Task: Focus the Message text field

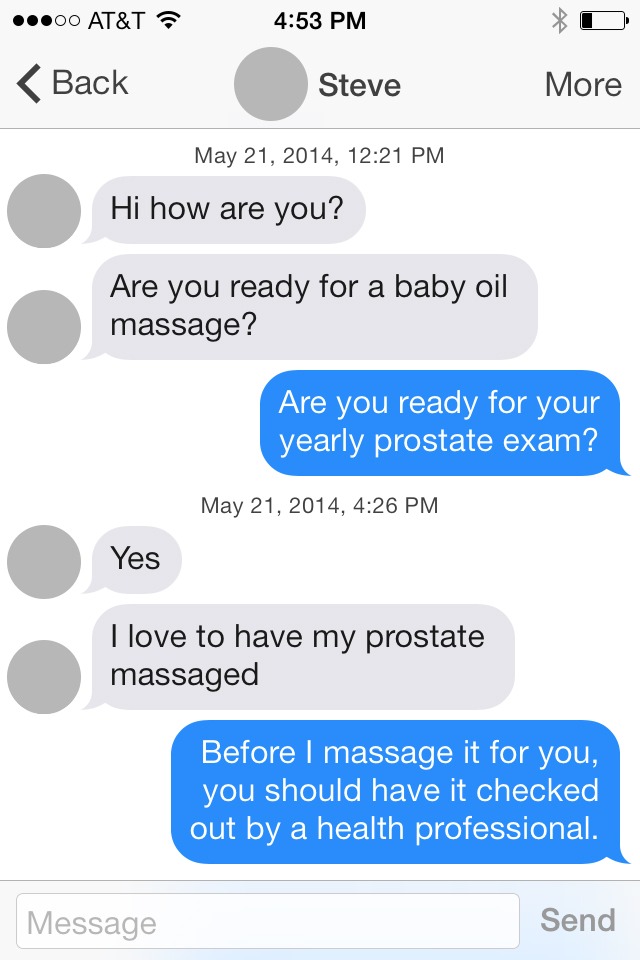Action: (x=268, y=921)
